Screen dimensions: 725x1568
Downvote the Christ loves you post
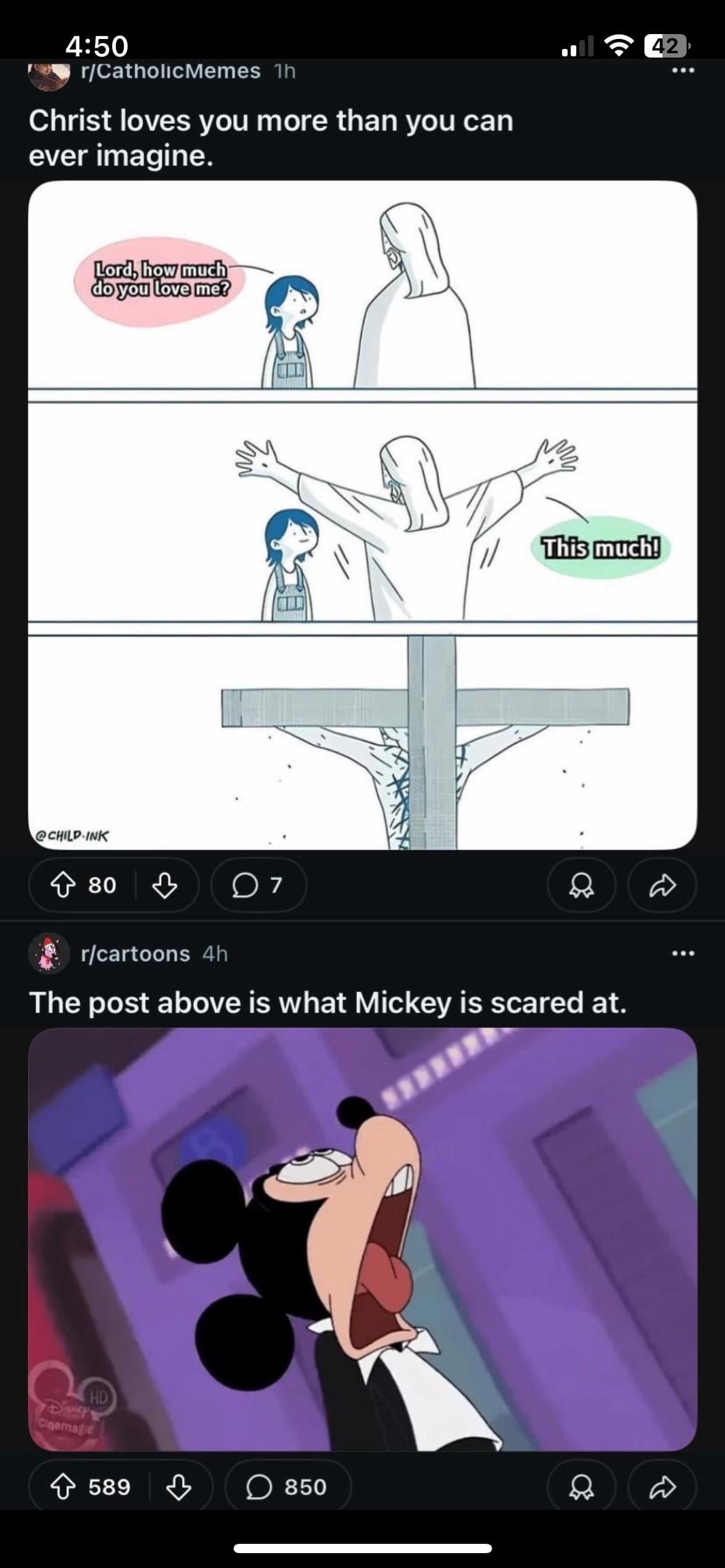click(164, 885)
